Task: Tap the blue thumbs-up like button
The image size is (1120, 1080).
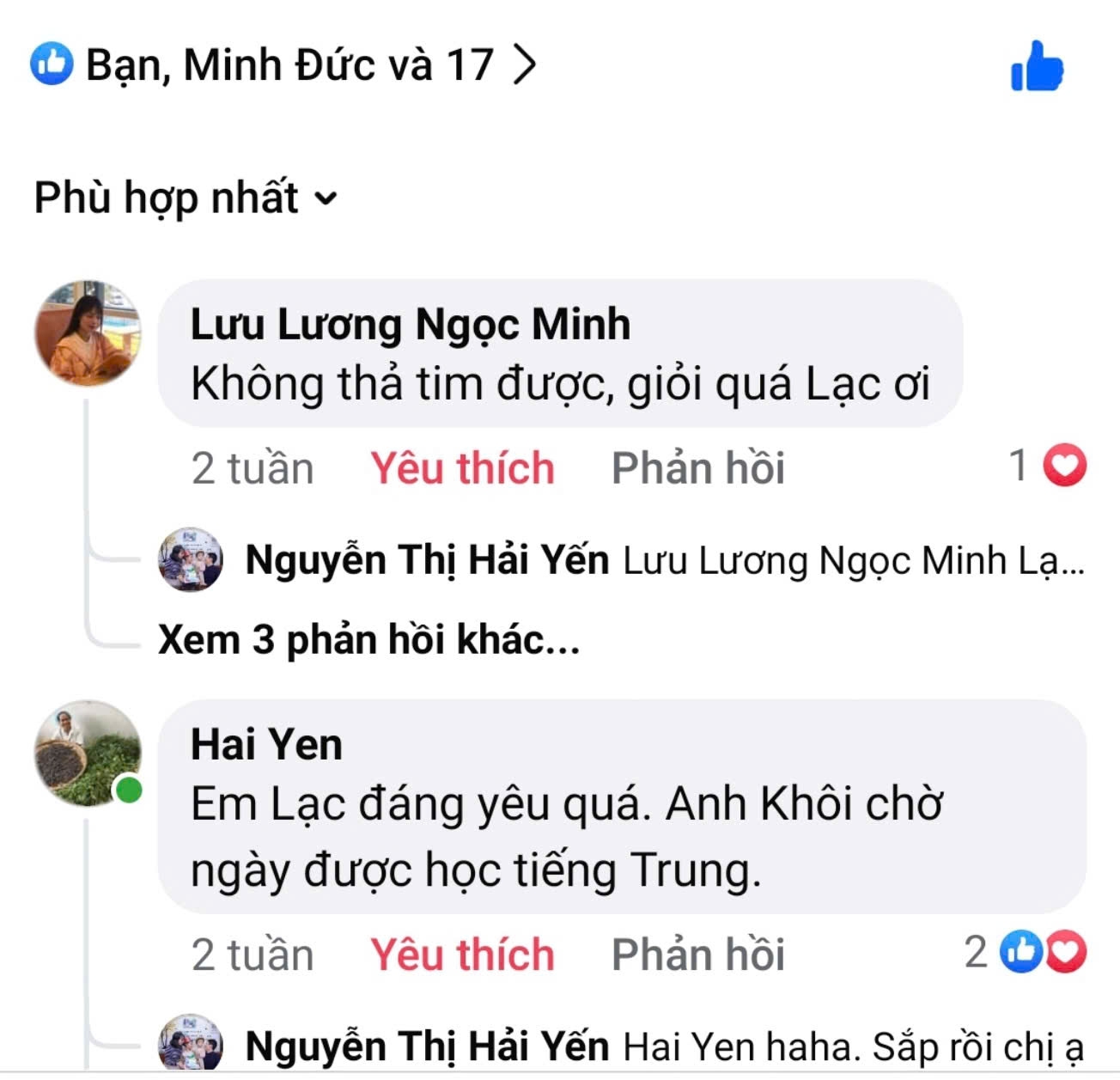Action: (1037, 66)
